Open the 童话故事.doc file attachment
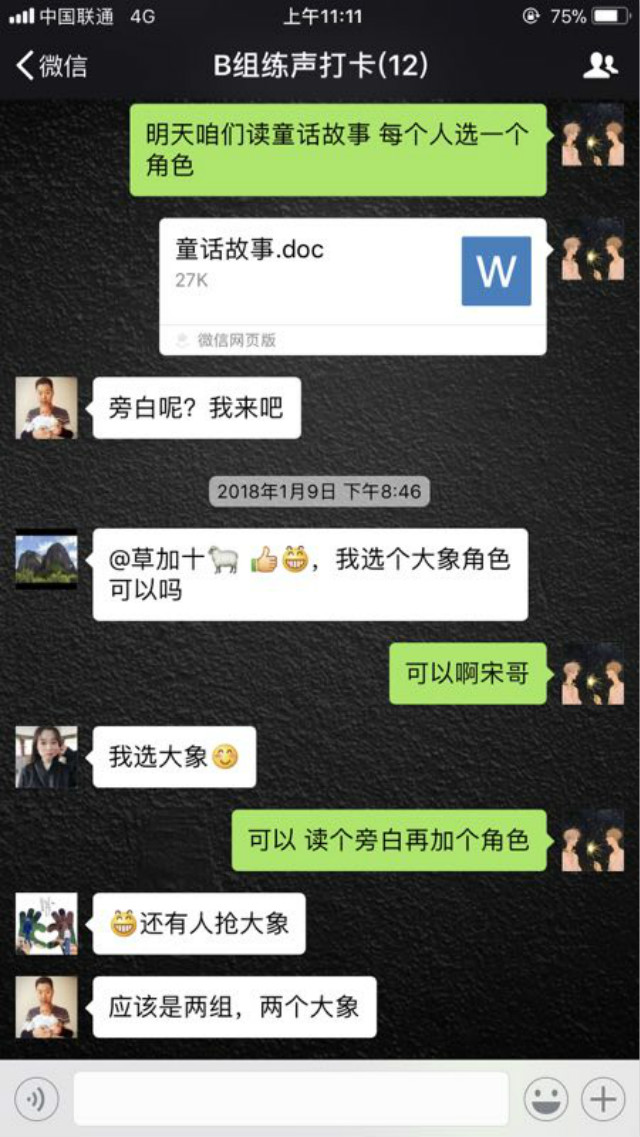The width and height of the screenshot is (640, 1137). [352, 285]
